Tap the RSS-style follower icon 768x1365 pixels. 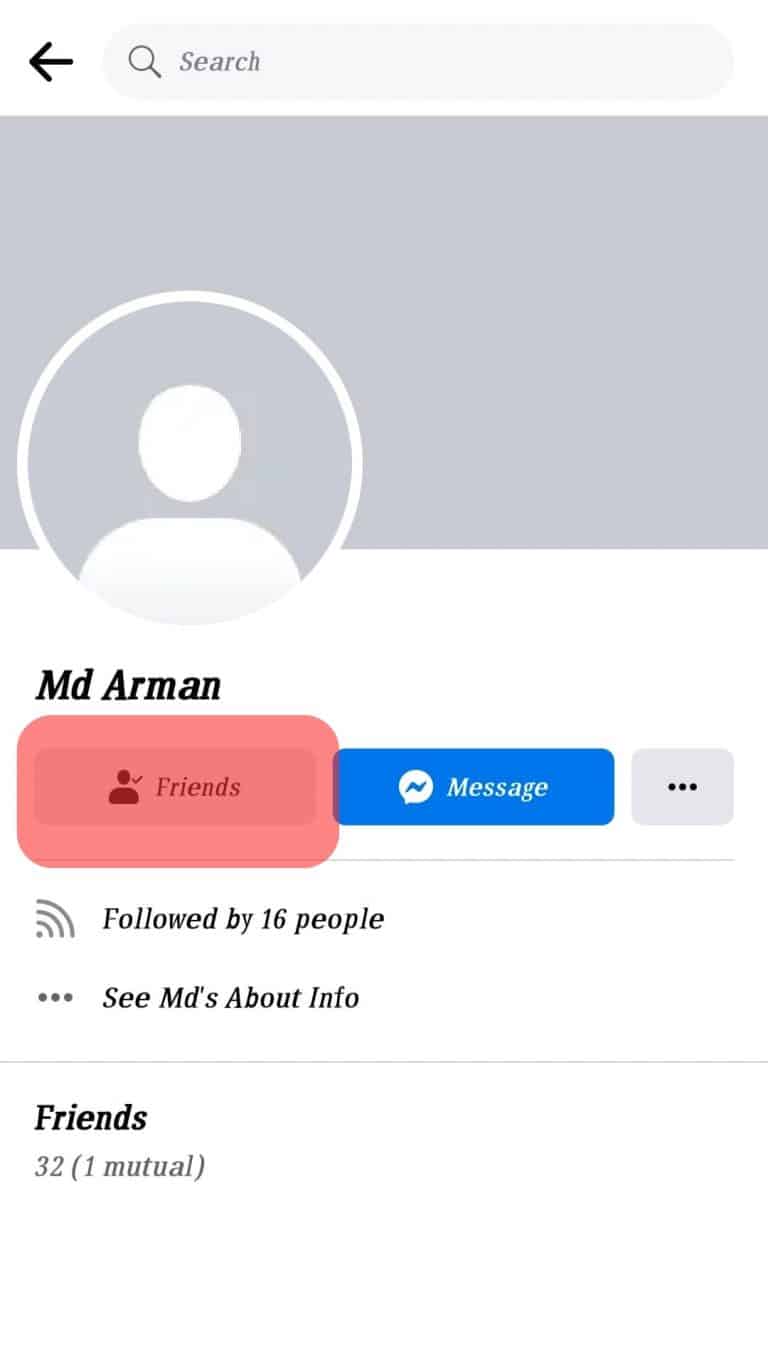coord(56,917)
